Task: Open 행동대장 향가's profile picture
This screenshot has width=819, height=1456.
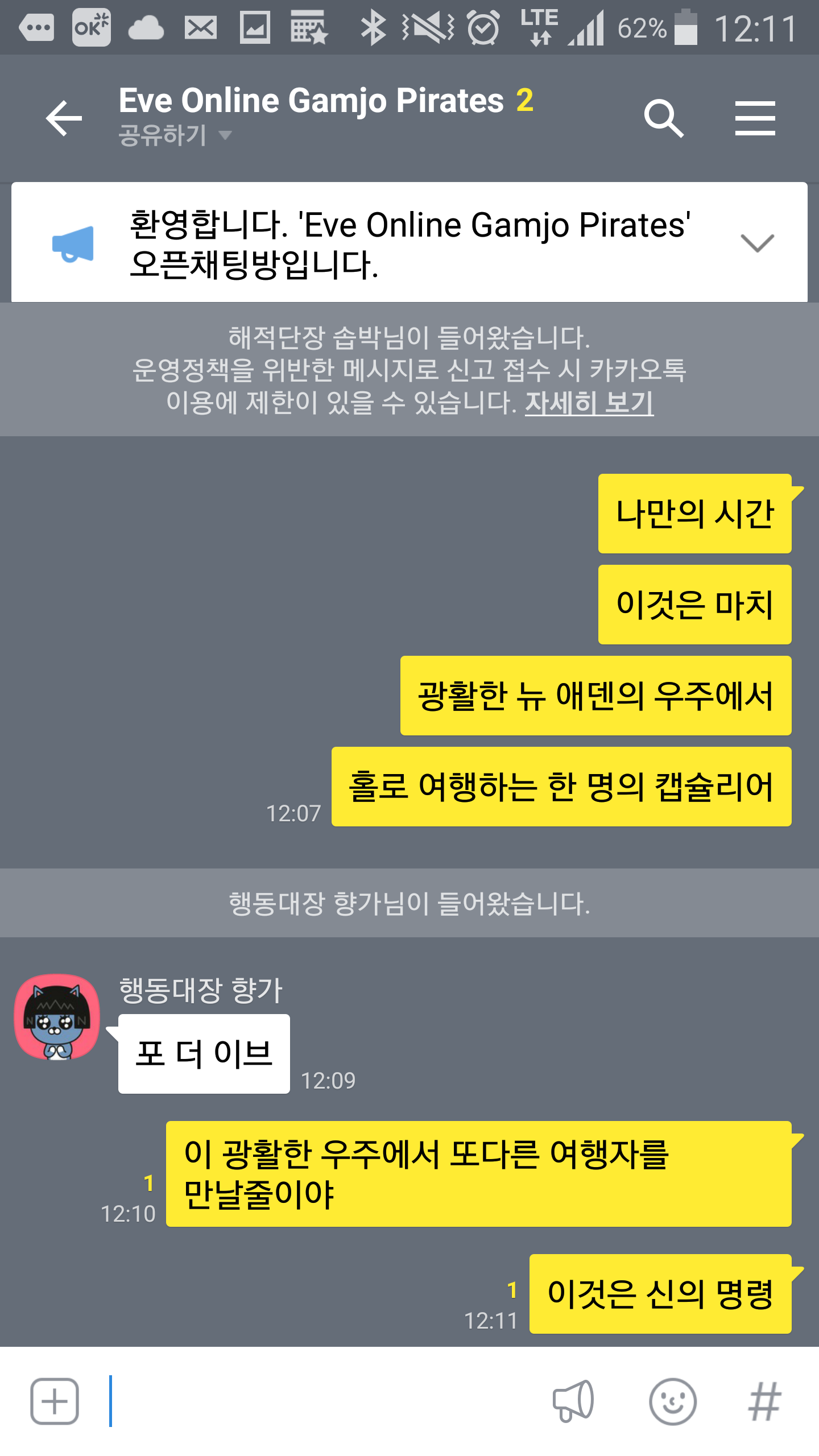Action: (x=57, y=1017)
